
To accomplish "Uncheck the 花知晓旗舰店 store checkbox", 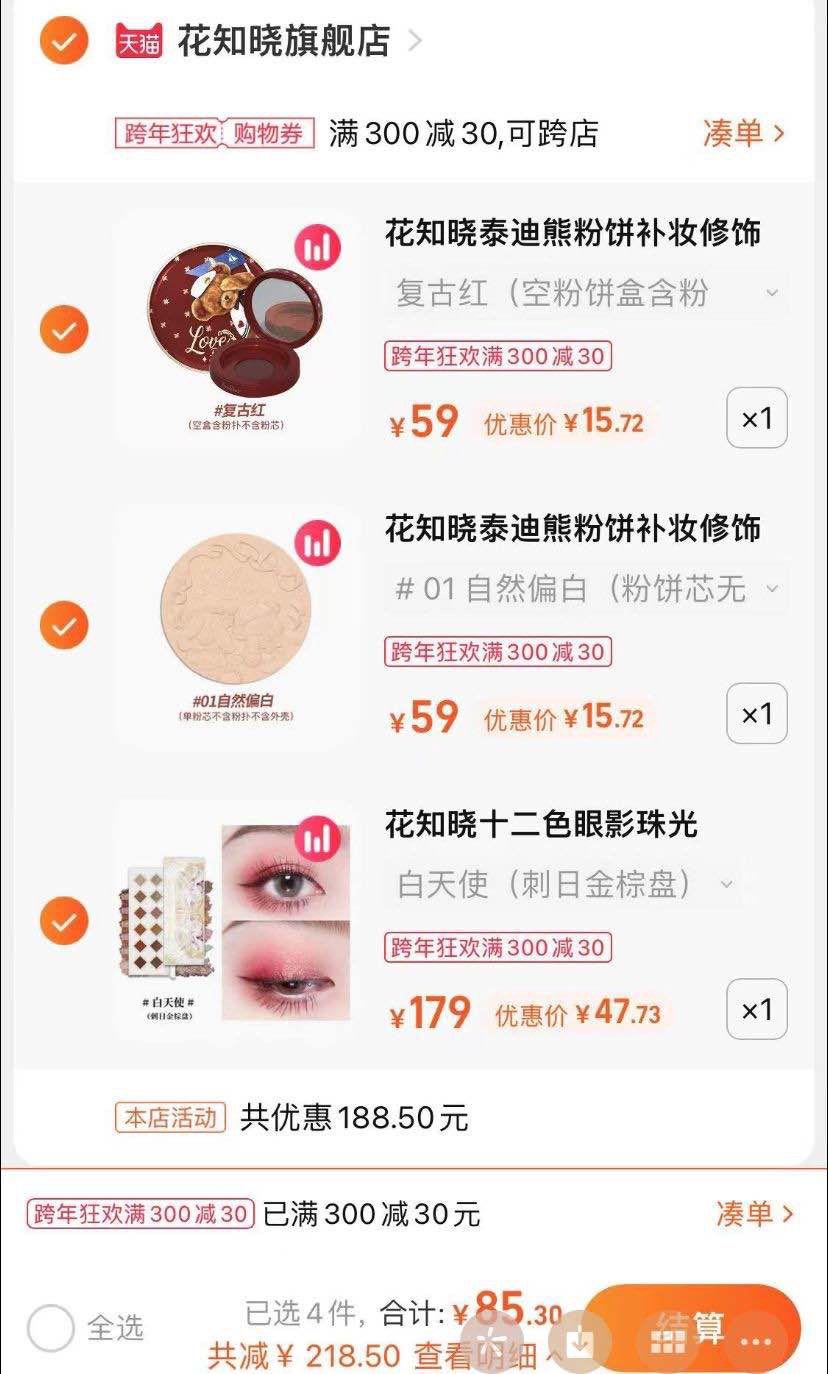I will [63, 41].
